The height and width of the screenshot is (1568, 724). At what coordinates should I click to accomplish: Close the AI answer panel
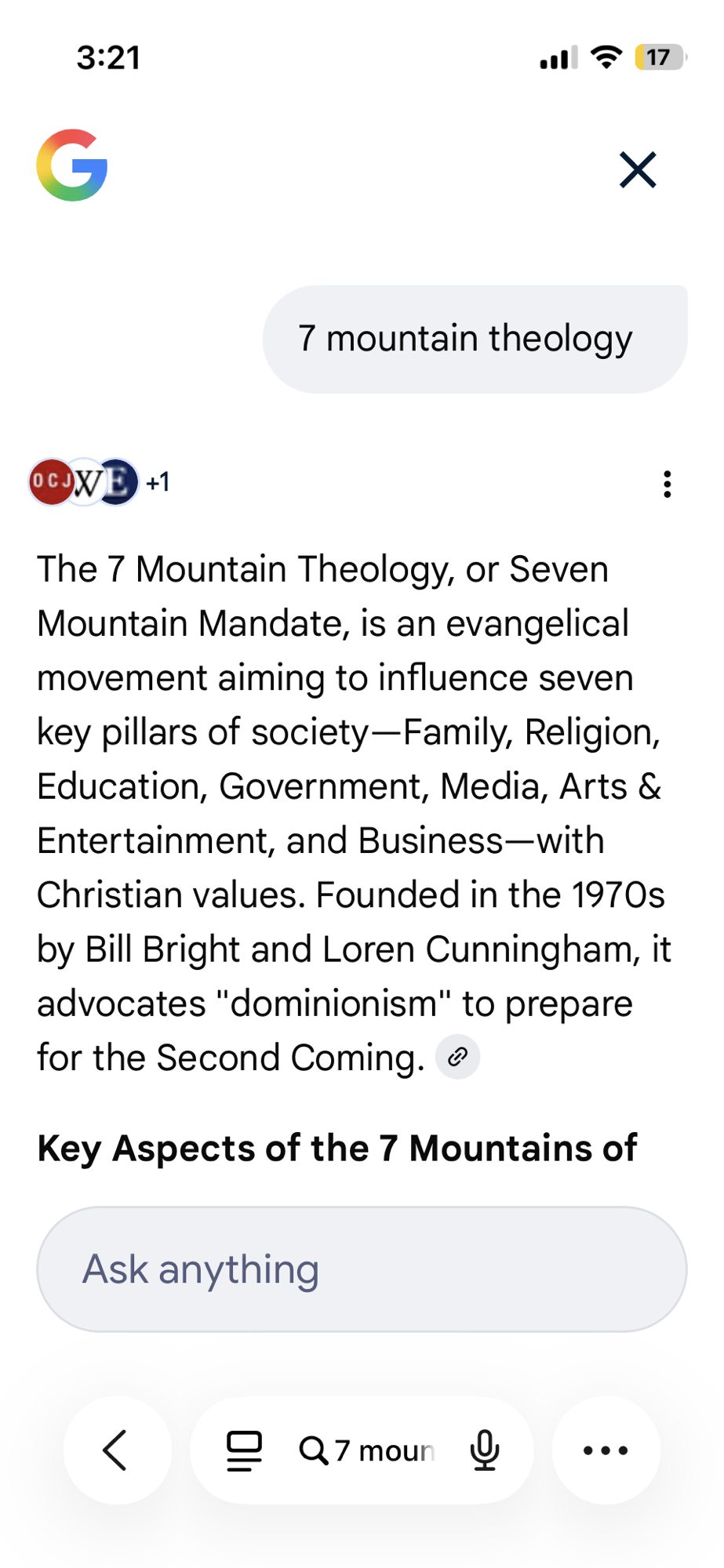(x=637, y=169)
